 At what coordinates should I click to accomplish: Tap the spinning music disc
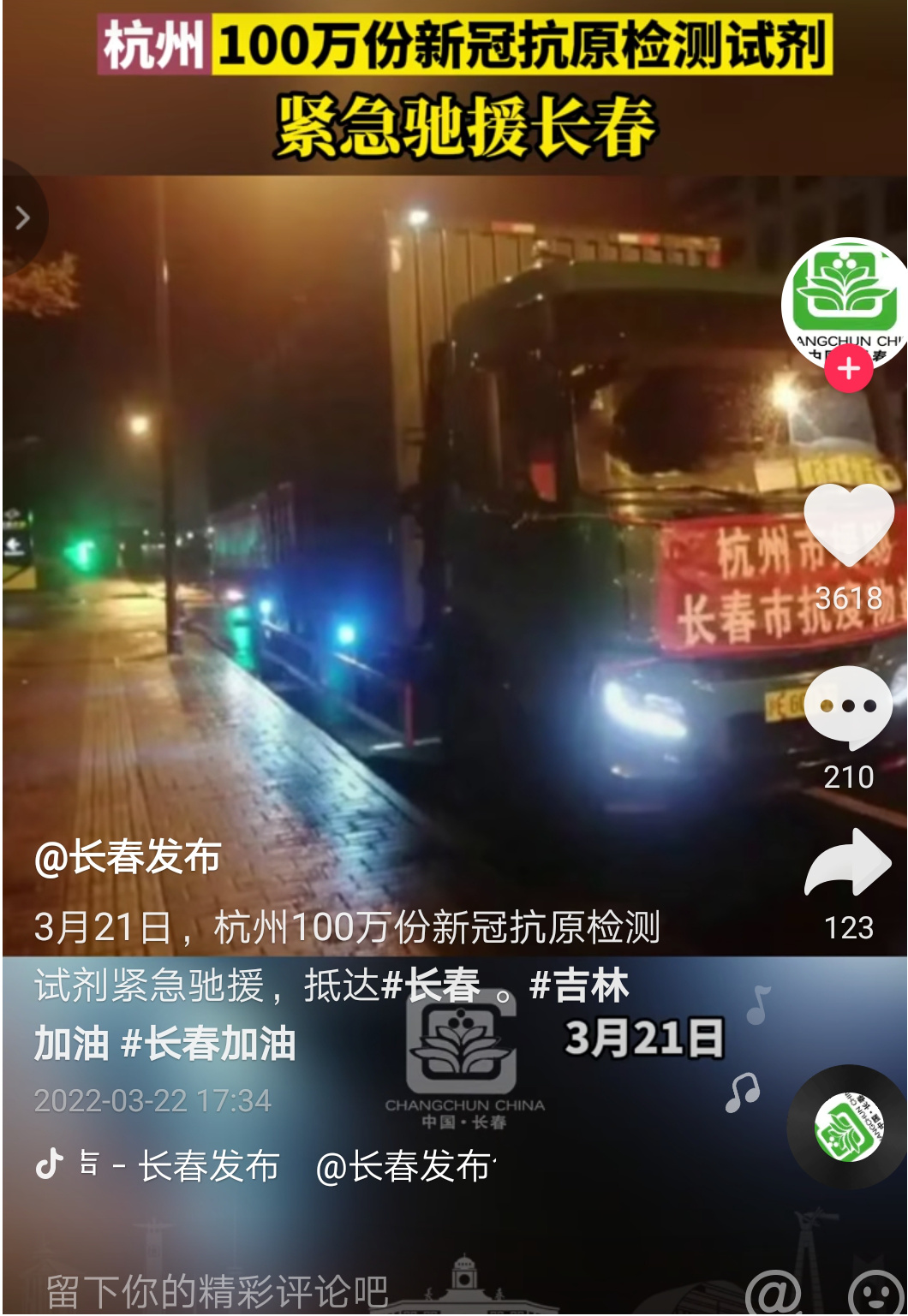tap(848, 1127)
